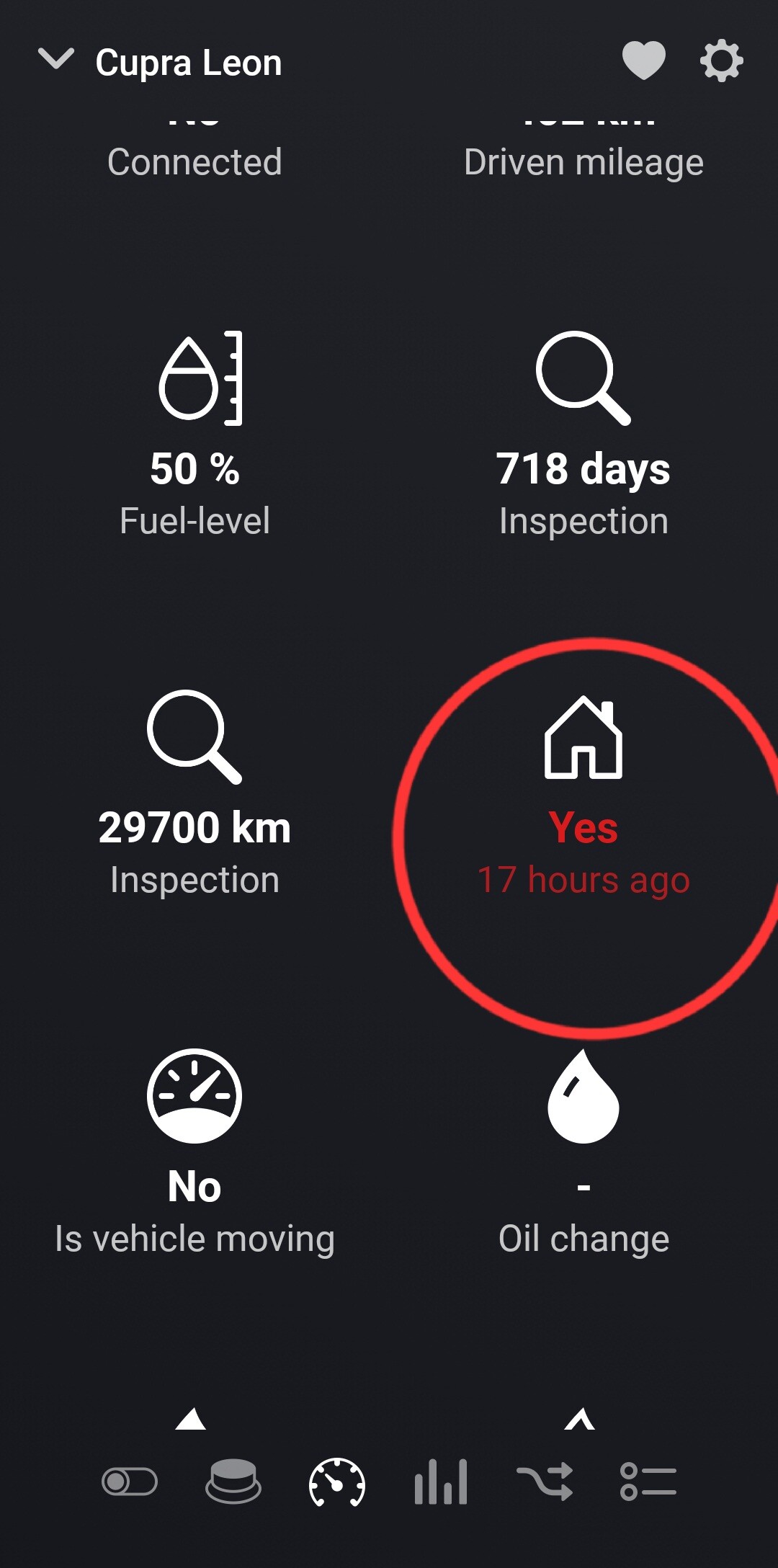The width and height of the screenshot is (778, 1568).
Task: Switch to the shuffle arrows tab
Action: [545, 1482]
